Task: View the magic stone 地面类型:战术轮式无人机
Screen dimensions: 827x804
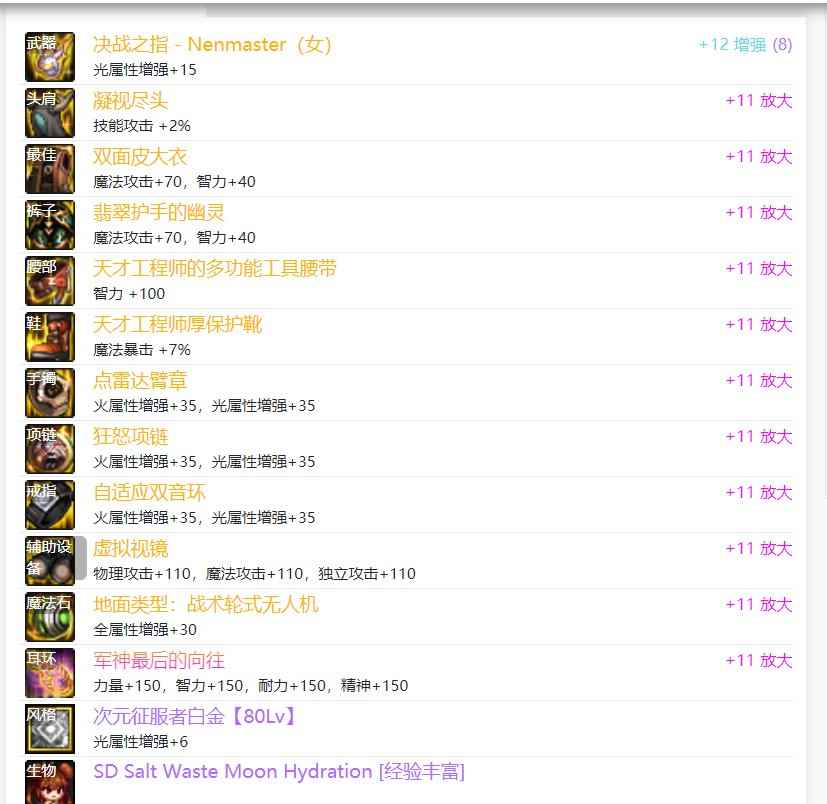Action: coord(206,604)
